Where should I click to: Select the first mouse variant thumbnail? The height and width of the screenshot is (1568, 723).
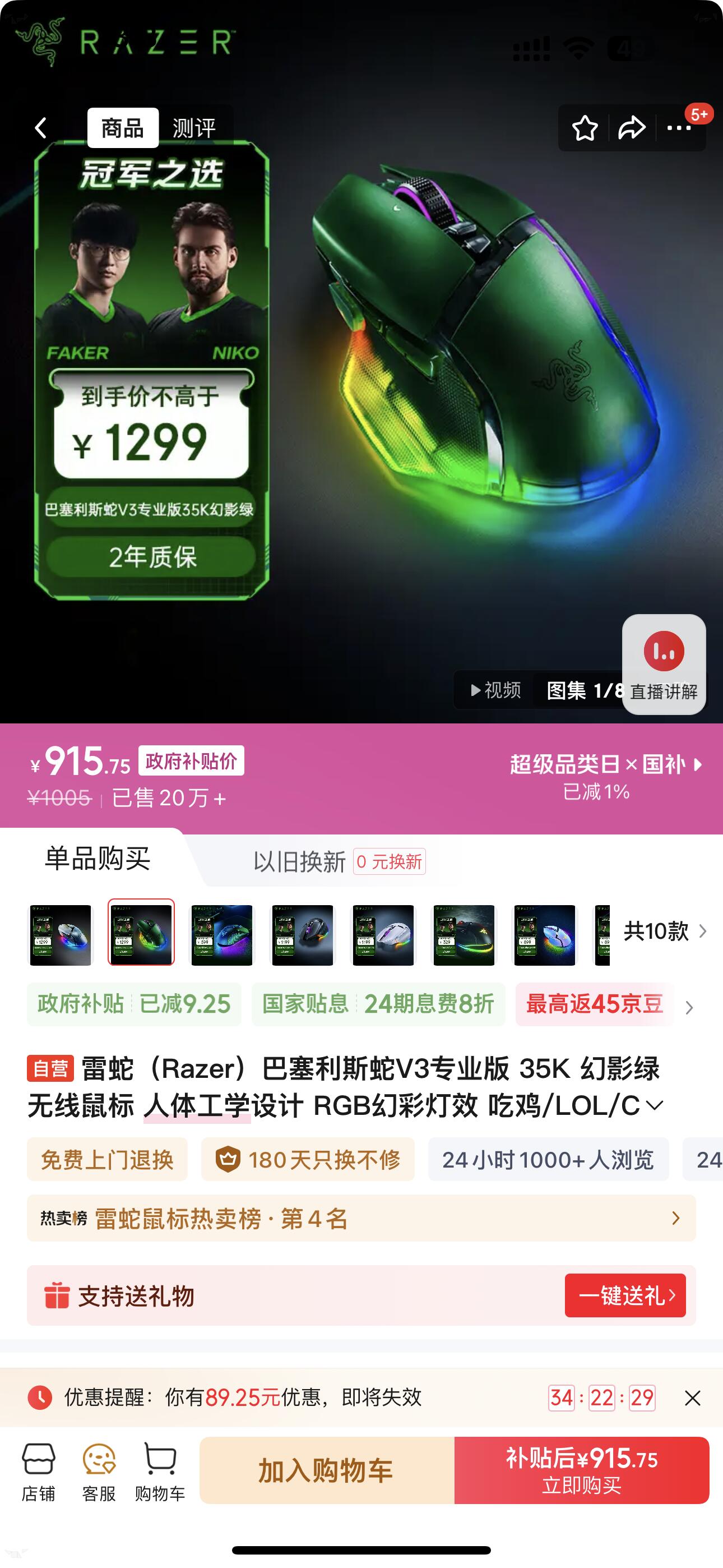pyautogui.click(x=61, y=934)
